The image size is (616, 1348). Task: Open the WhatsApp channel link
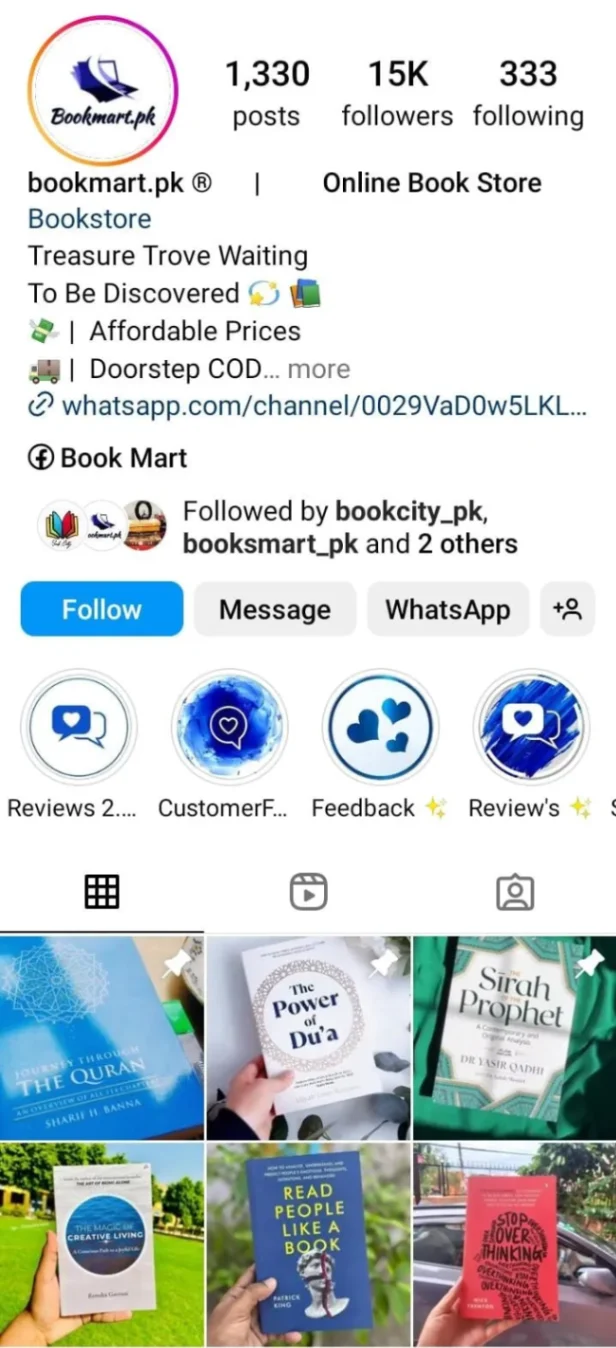pos(323,406)
